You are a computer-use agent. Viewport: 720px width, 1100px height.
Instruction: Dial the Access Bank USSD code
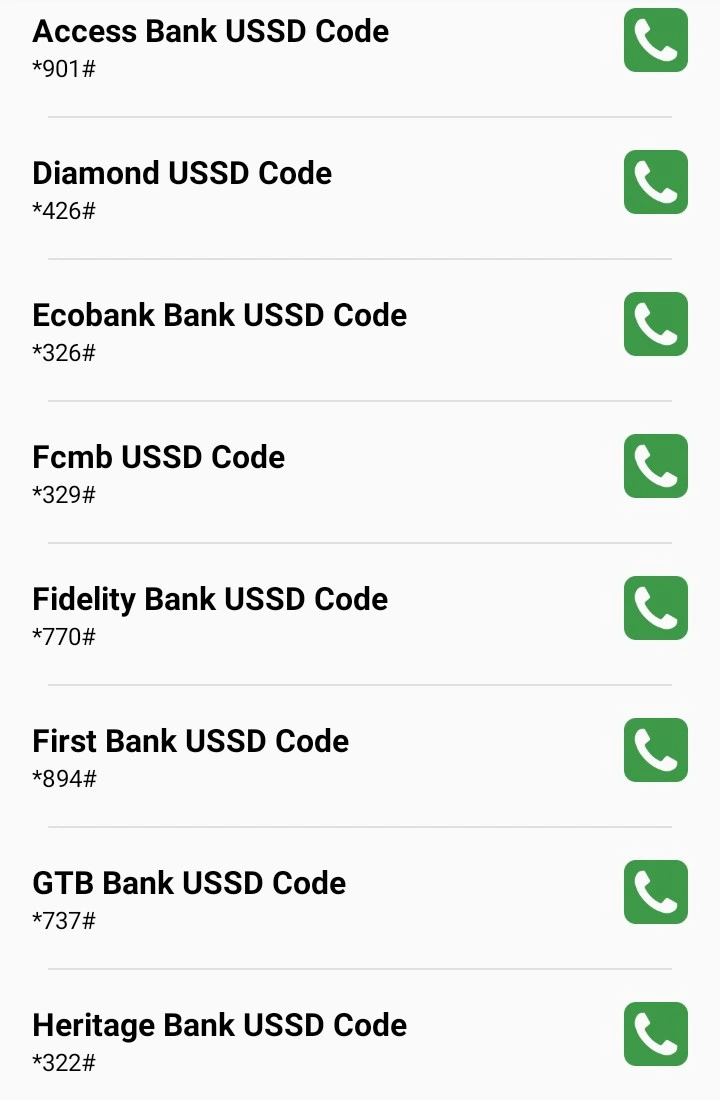click(656, 40)
